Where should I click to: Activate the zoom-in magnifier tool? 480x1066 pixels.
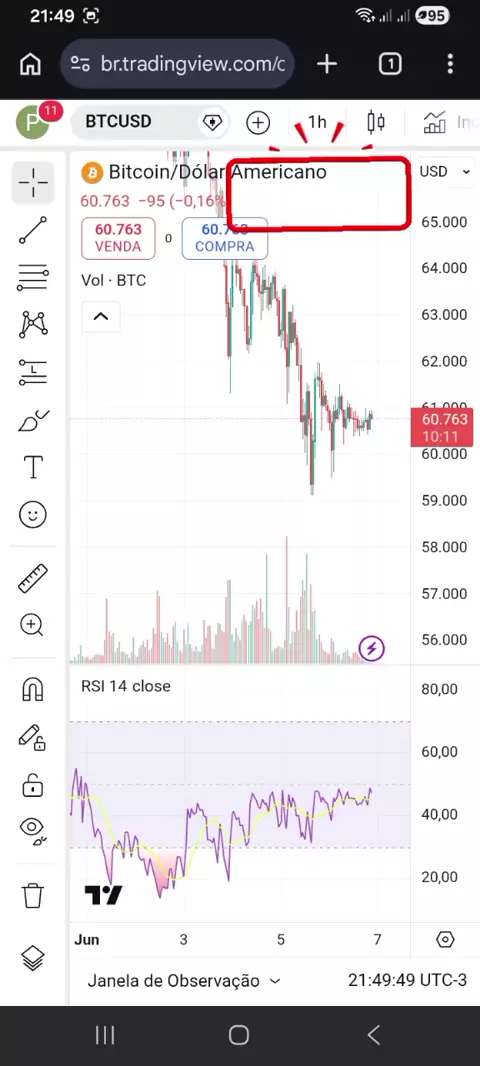point(33,625)
